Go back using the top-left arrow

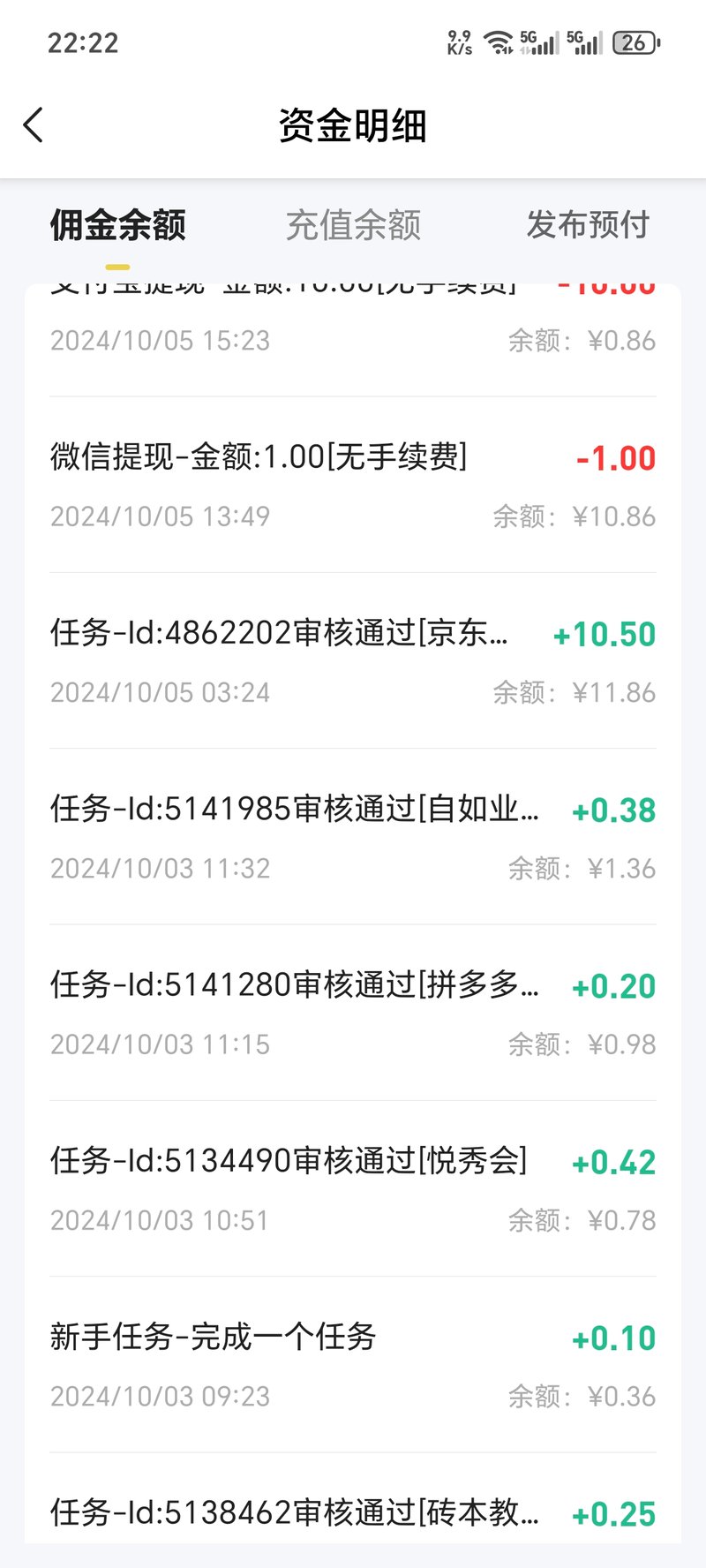point(34,125)
